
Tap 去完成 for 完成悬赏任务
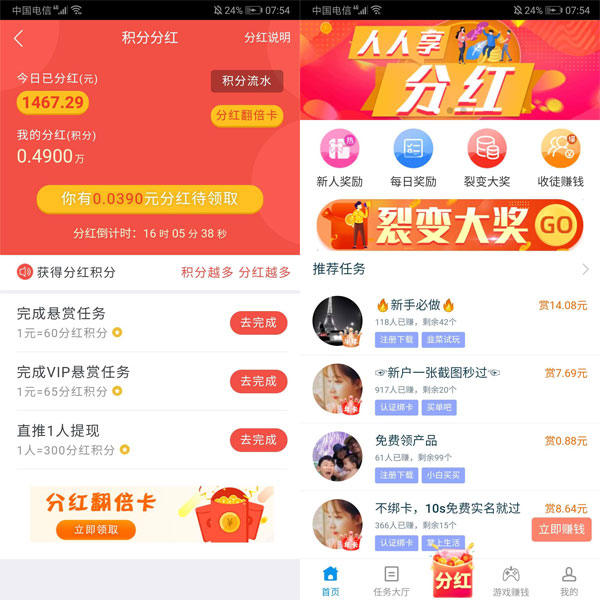[x=258, y=322]
